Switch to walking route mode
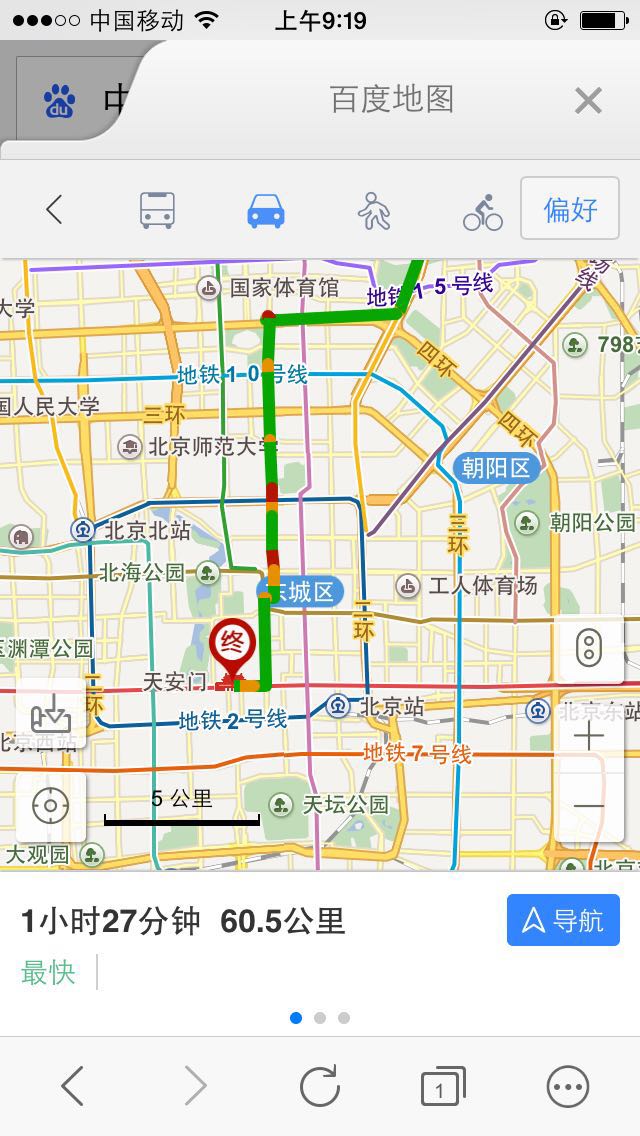Image resolution: width=640 pixels, height=1136 pixels. pyautogui.click(x=374, y=210)
